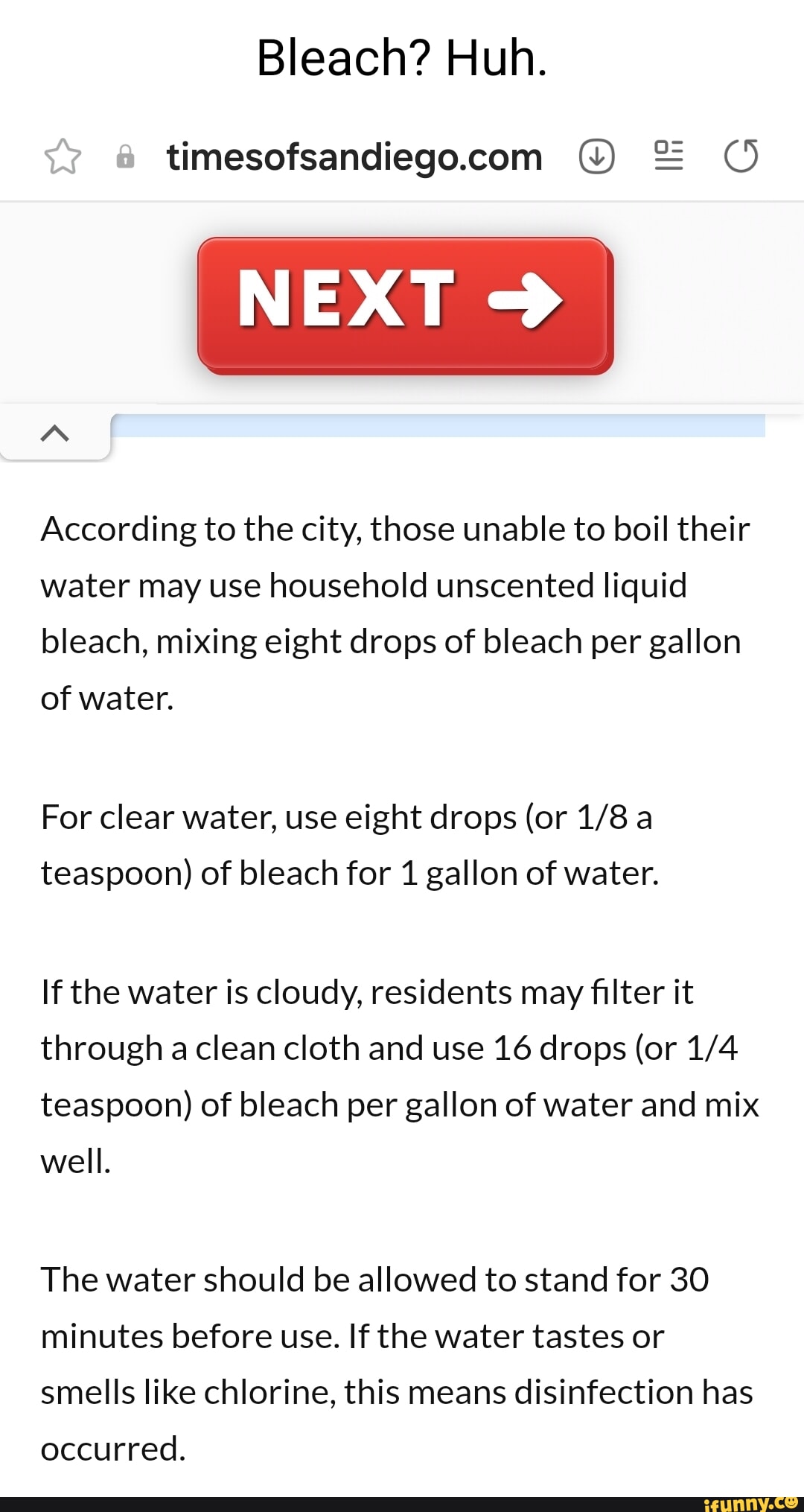Toggle reader view for timesofsandiego.com
Screen dimensions: 804x1512
[668, 156]
